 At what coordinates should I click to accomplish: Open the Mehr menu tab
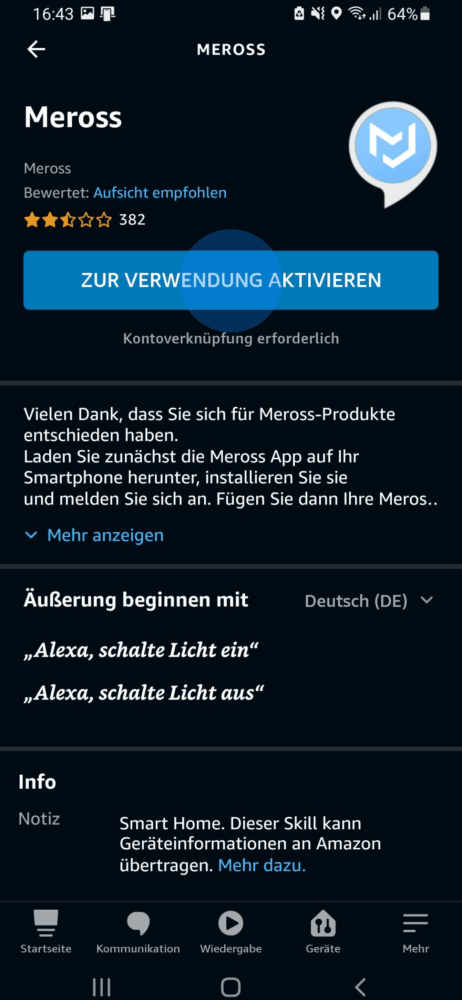(x=415, y=932)
